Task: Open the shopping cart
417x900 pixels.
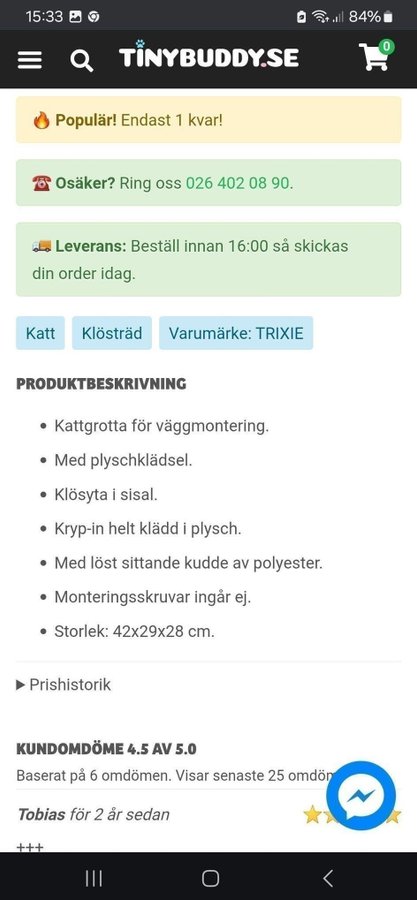Action: pyautogui.click(x=376, y=56)
